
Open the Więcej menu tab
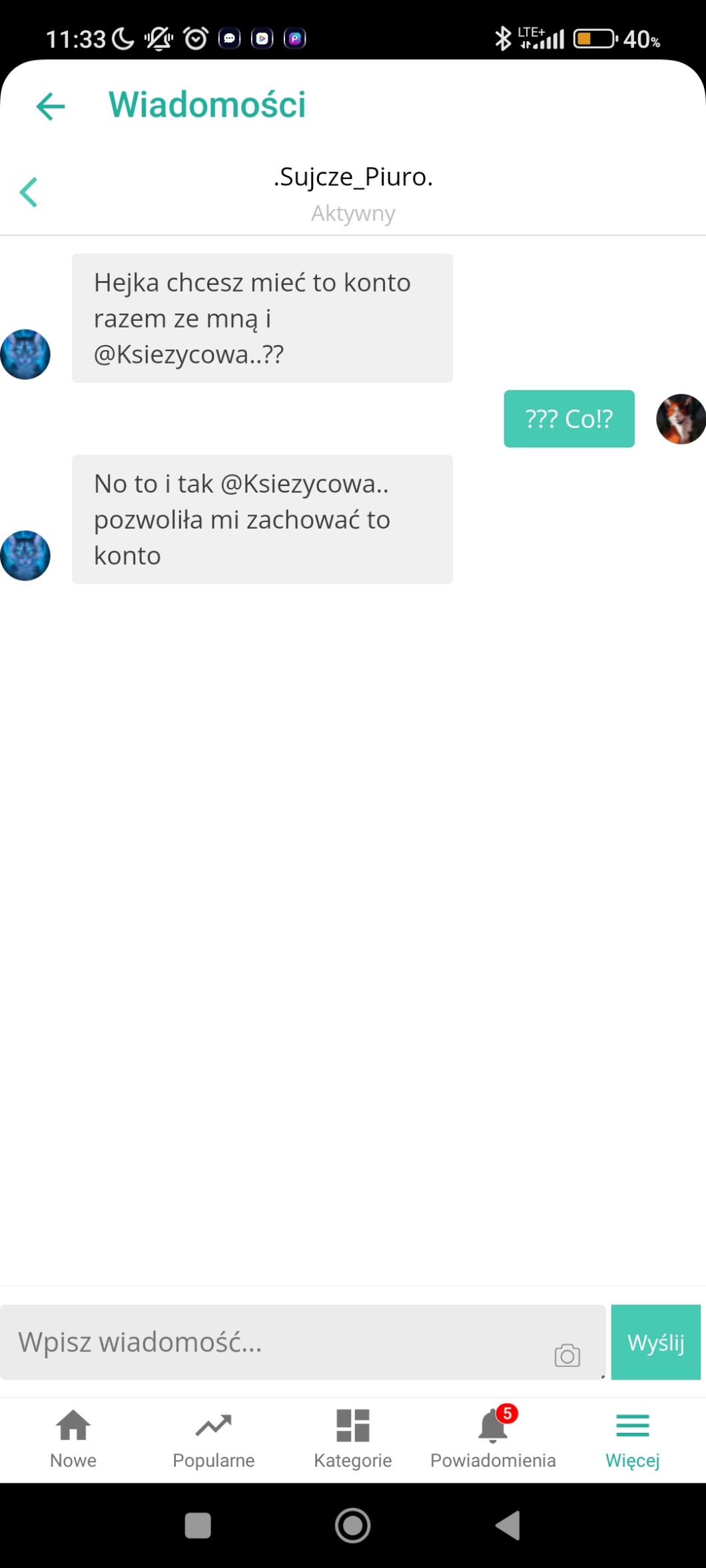coord(632,1438)
